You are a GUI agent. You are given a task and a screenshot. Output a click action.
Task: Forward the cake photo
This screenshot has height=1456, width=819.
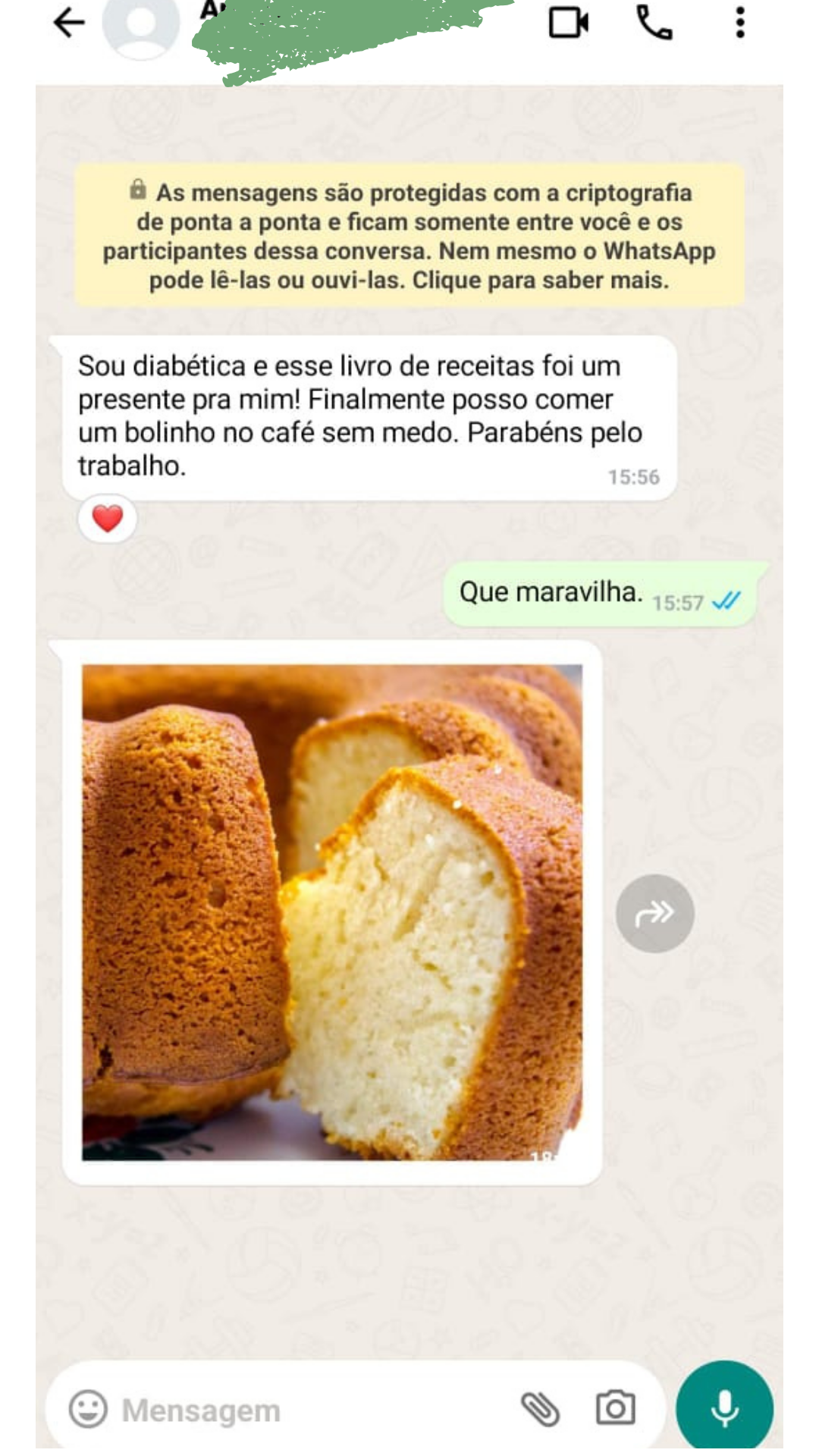point(654,913)
